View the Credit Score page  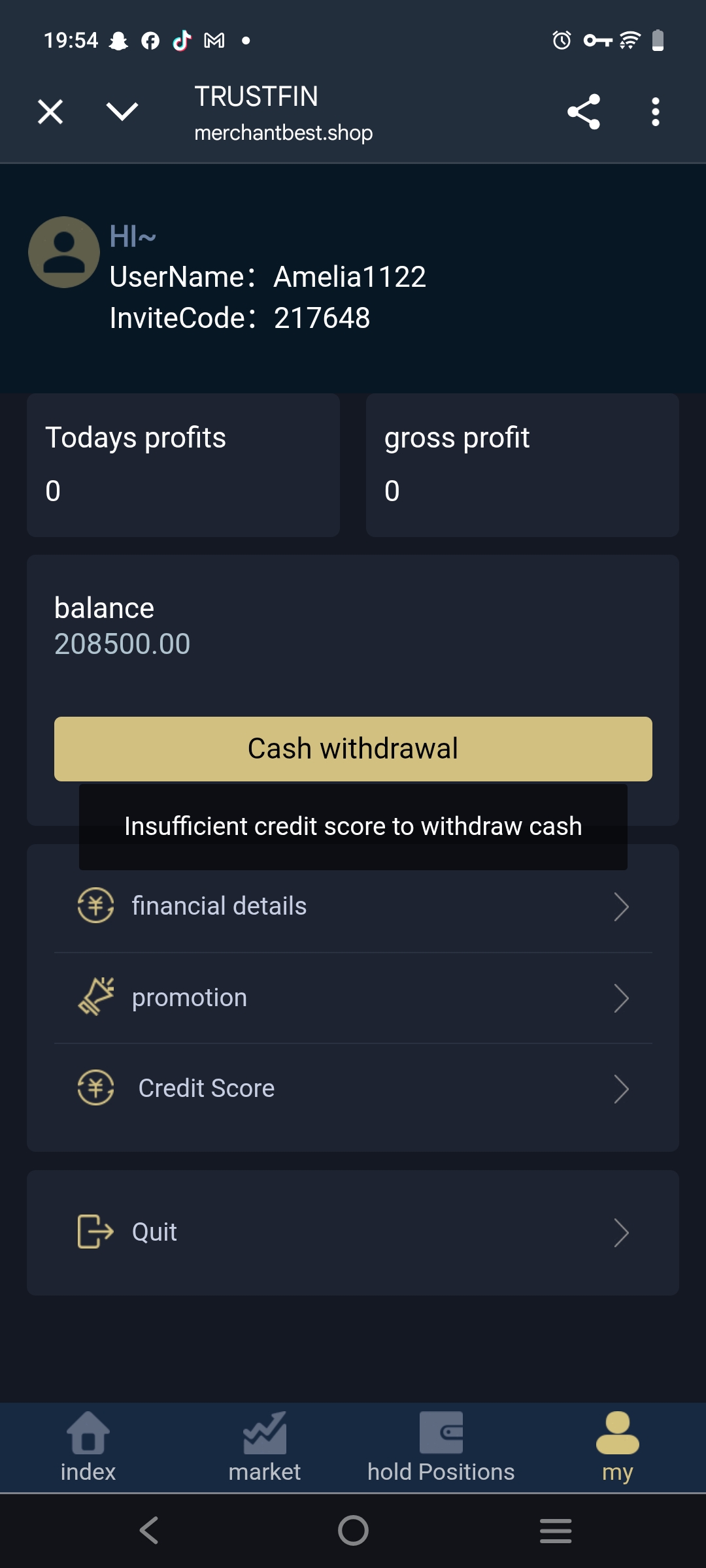[353, 1088]
